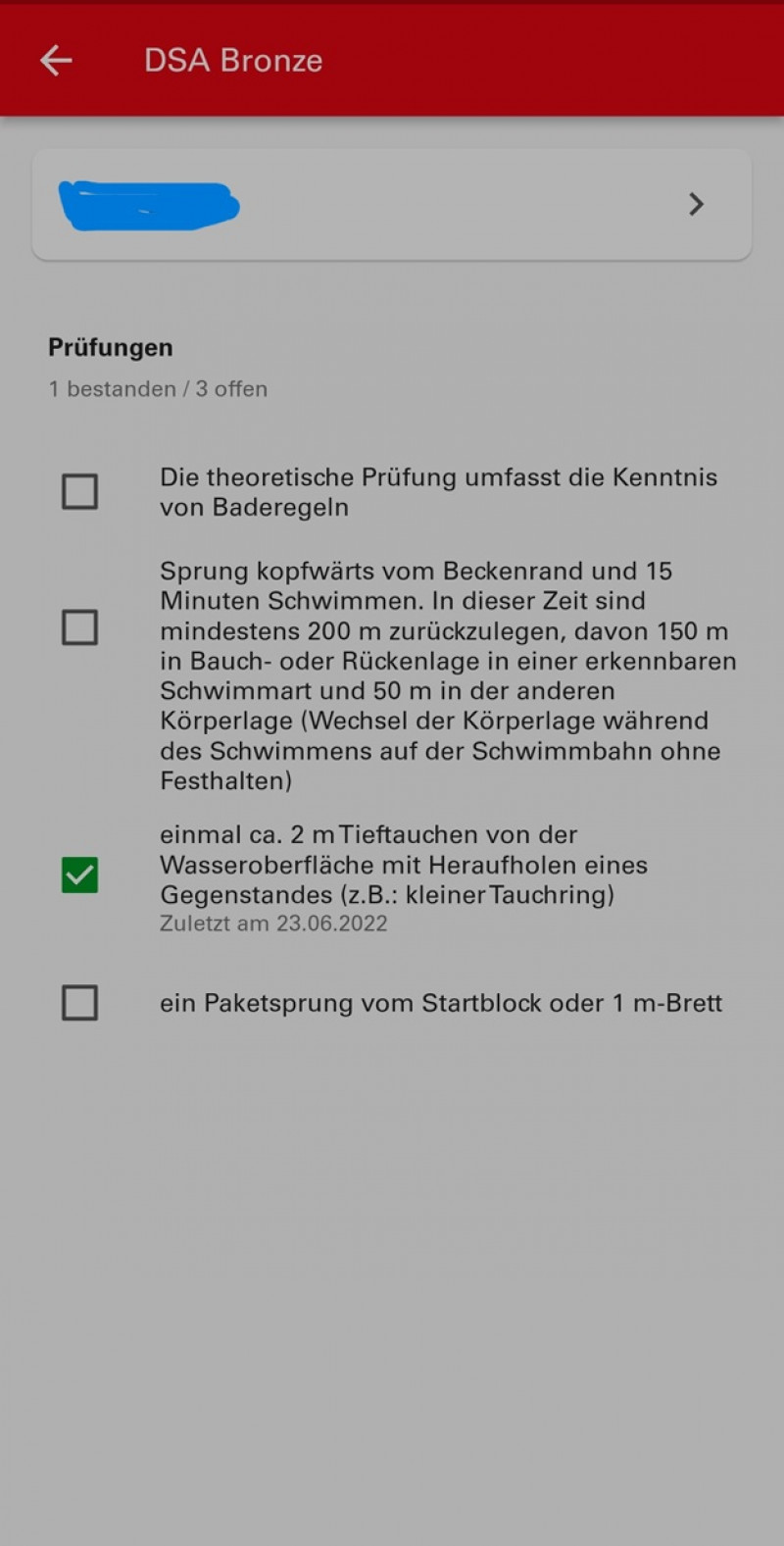Viewport: 784px width, 1546px height.
Task: Uncheck the 2 m Tieftauchen checkbox
Action: pyautogui.click(x=79, y=875)
